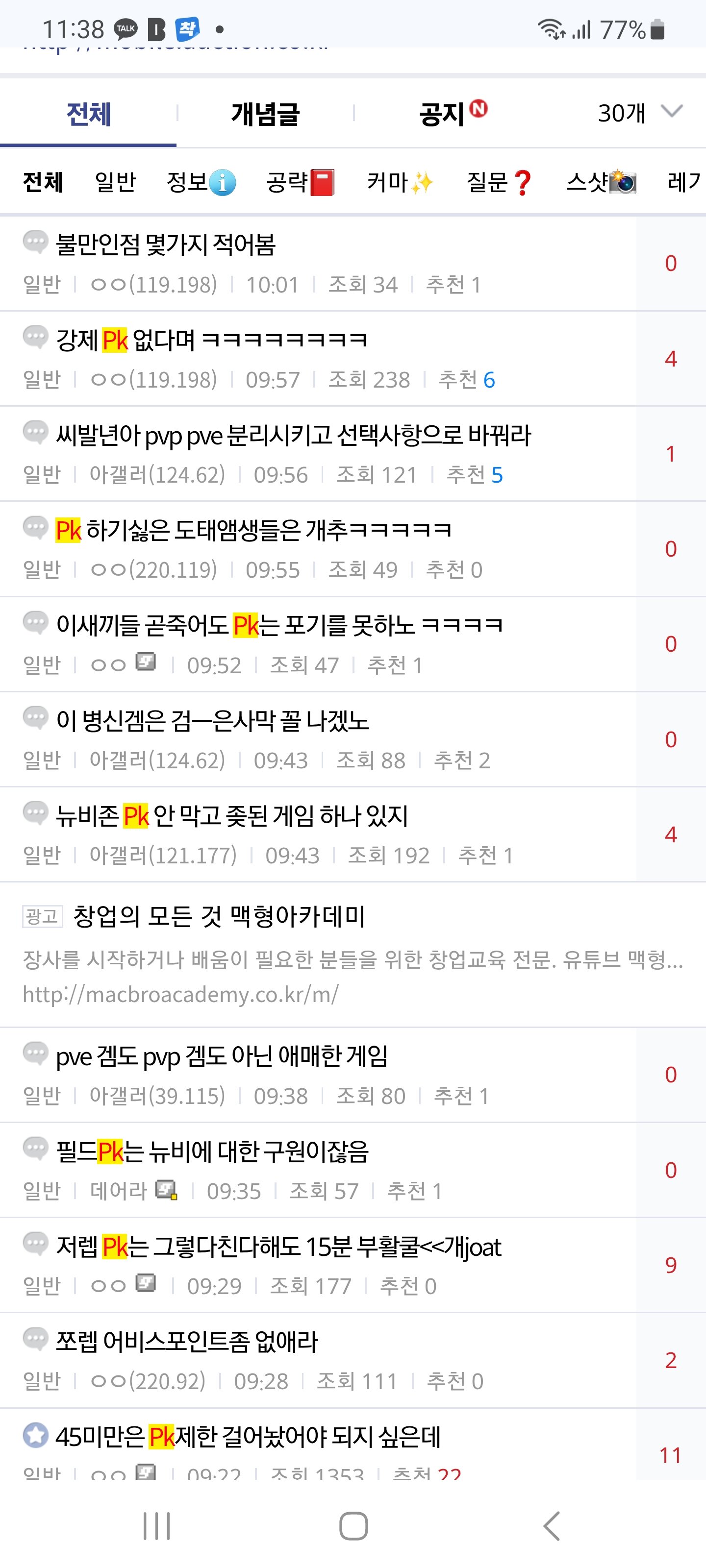Show 커마 category posts
Screen dimensions: 706x1568
(400, 182)
